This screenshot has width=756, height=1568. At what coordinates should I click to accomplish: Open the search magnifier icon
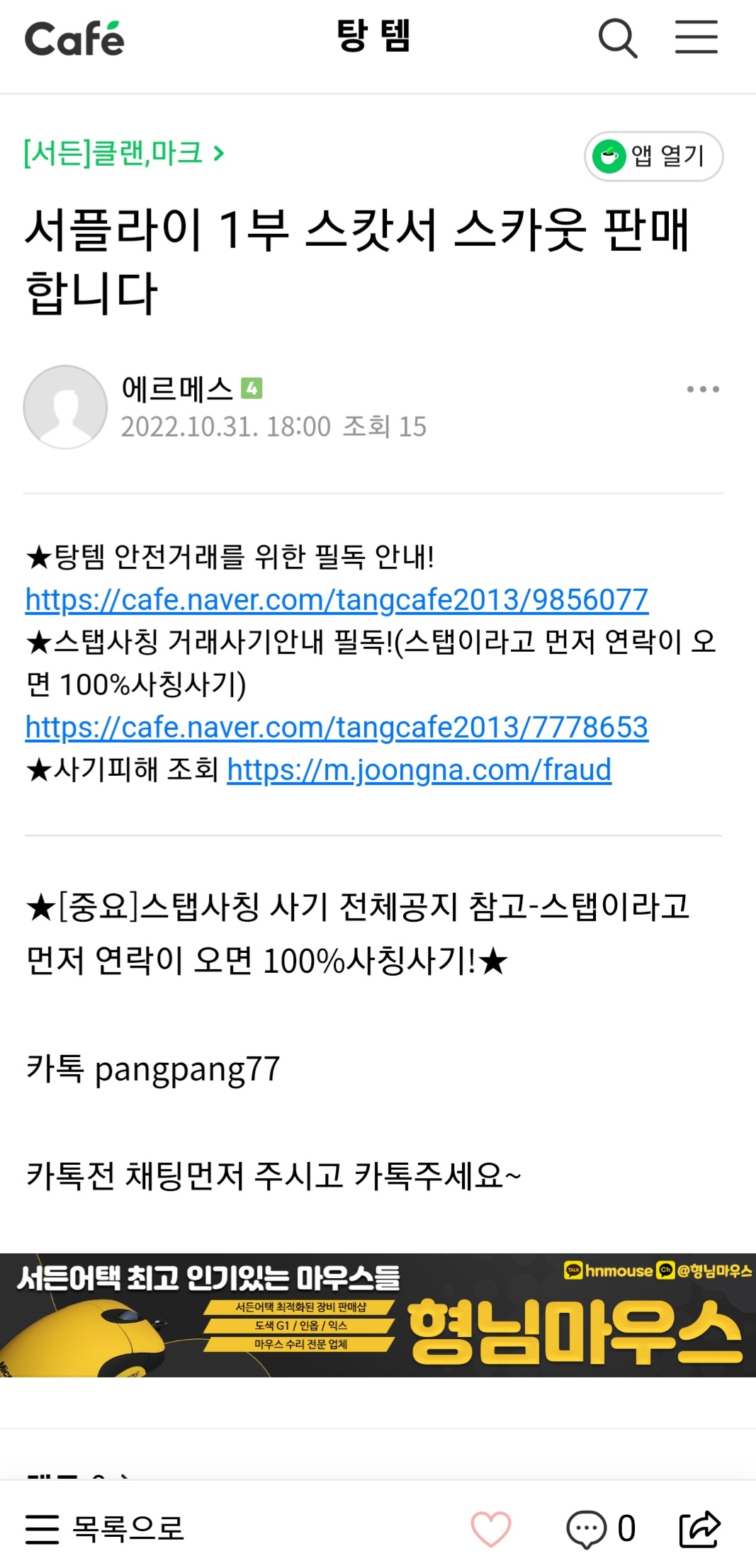[x=618, y=38]
